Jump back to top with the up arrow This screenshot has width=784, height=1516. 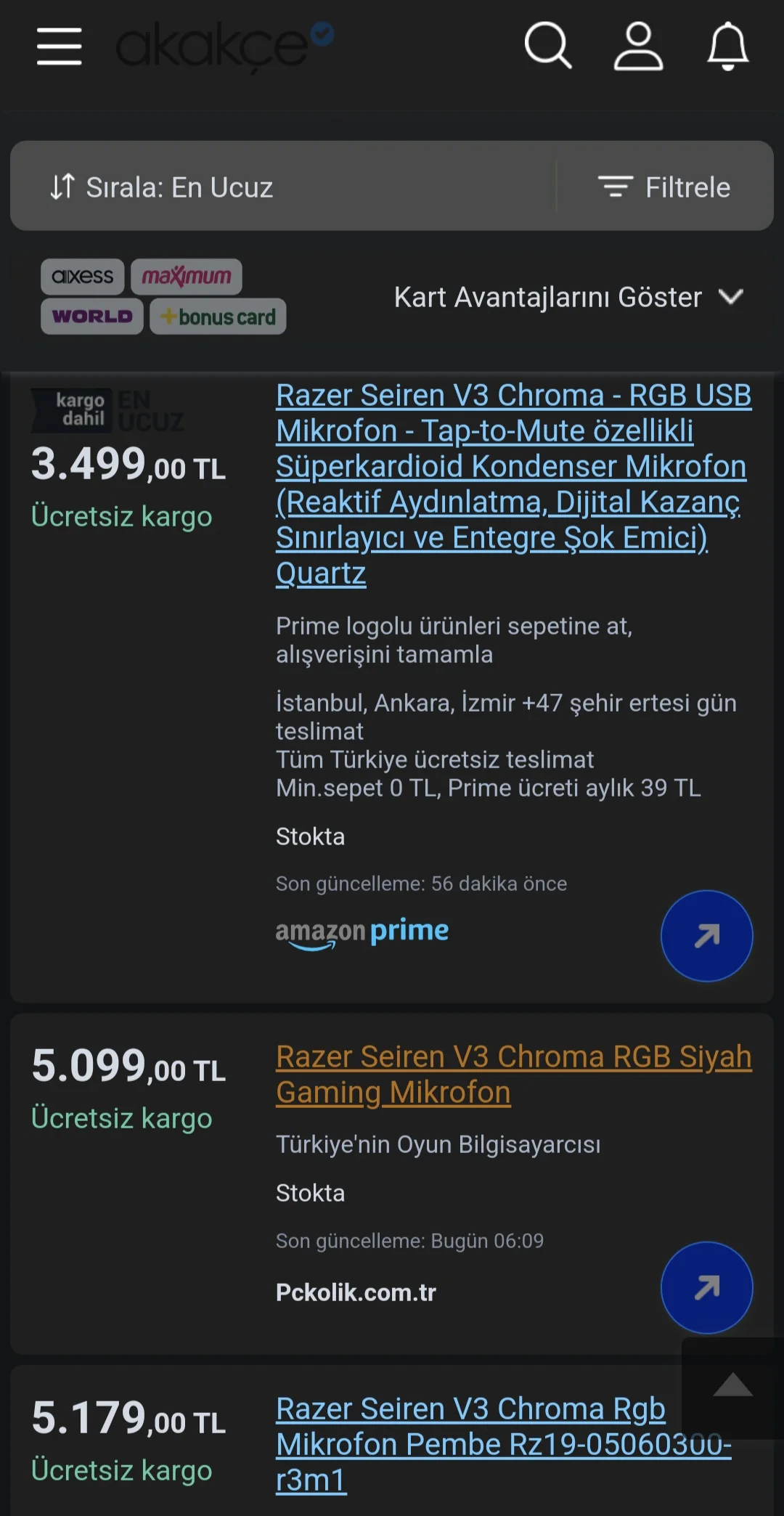(x=732, y=1386)
